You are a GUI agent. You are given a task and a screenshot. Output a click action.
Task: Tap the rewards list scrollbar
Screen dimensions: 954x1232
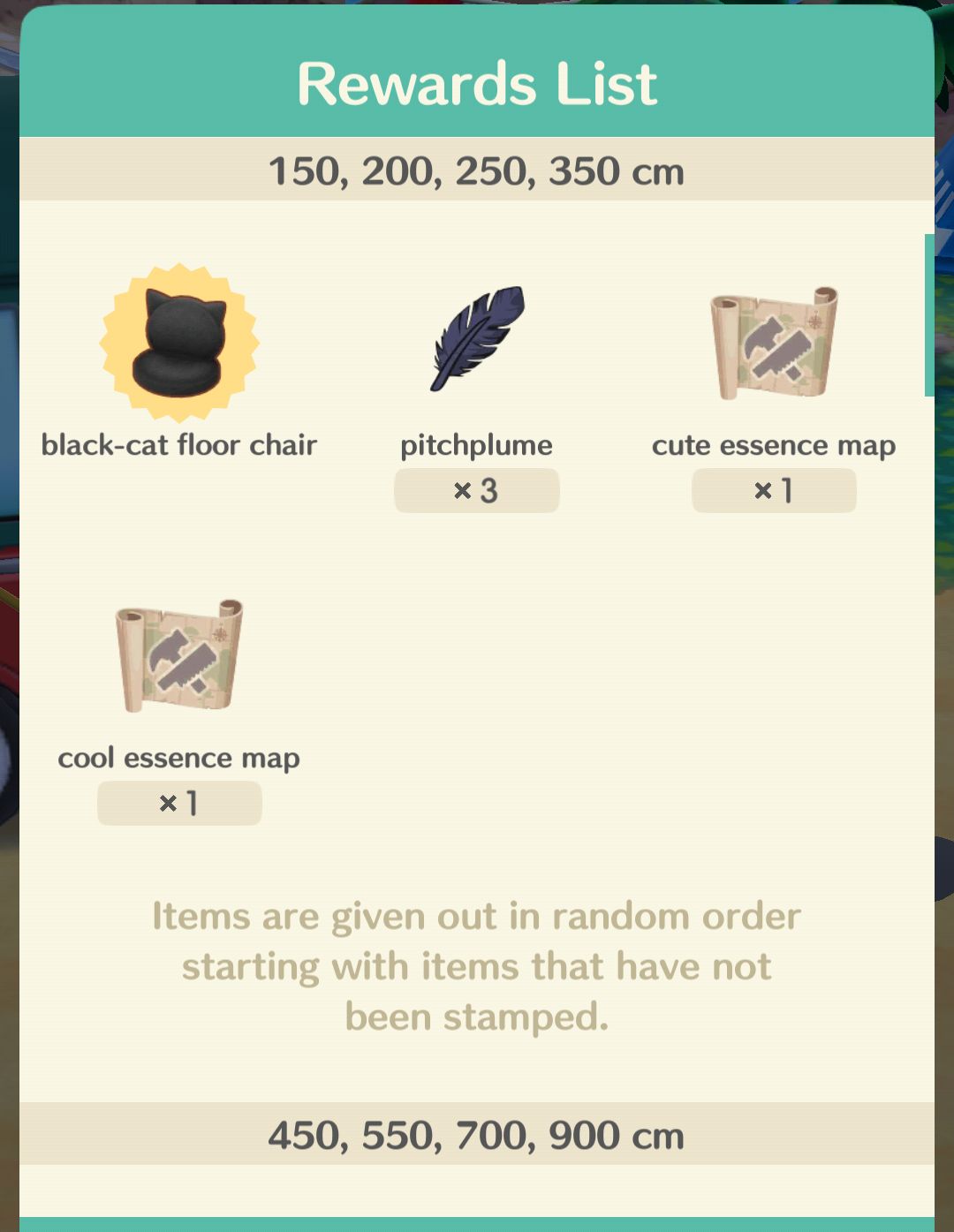point(928,315)
